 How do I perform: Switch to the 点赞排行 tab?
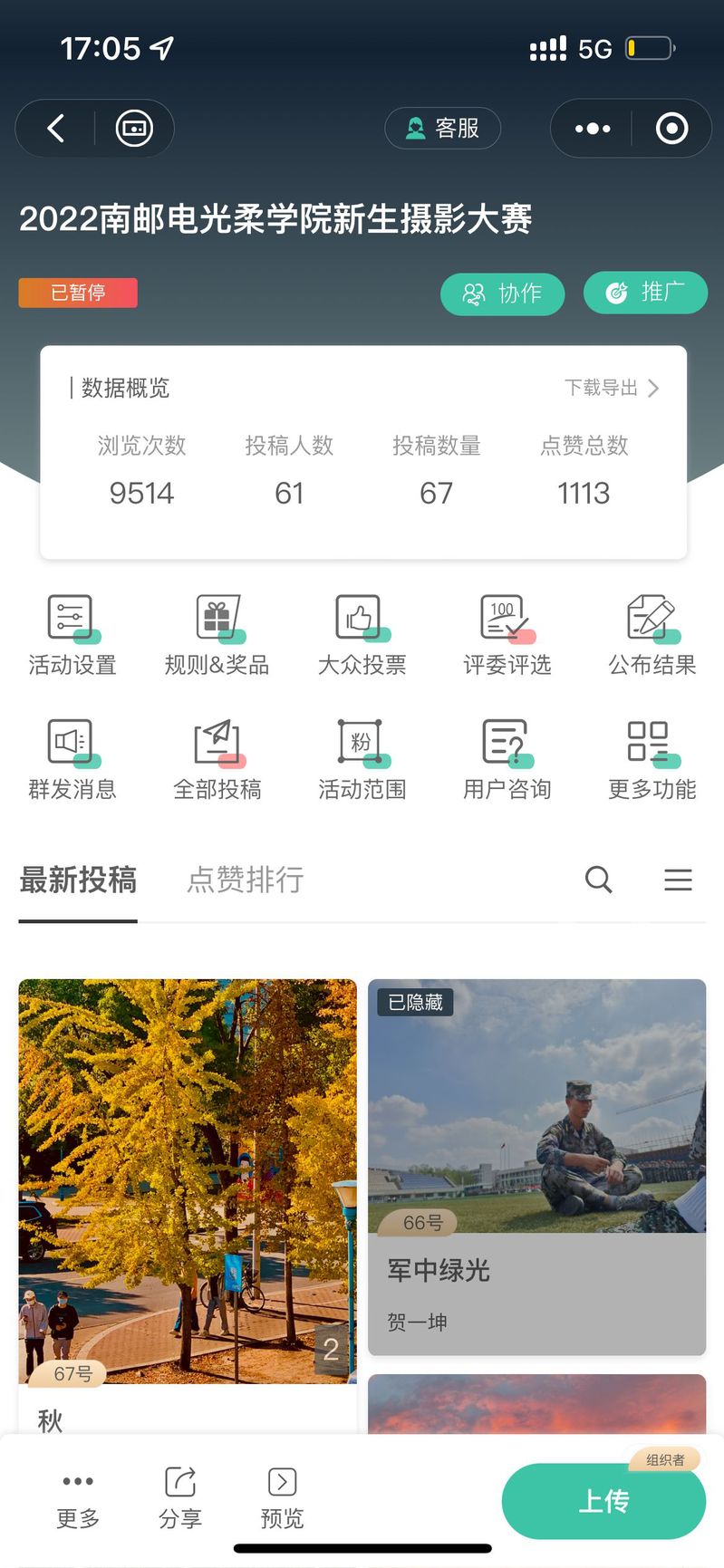click(245, 880)
